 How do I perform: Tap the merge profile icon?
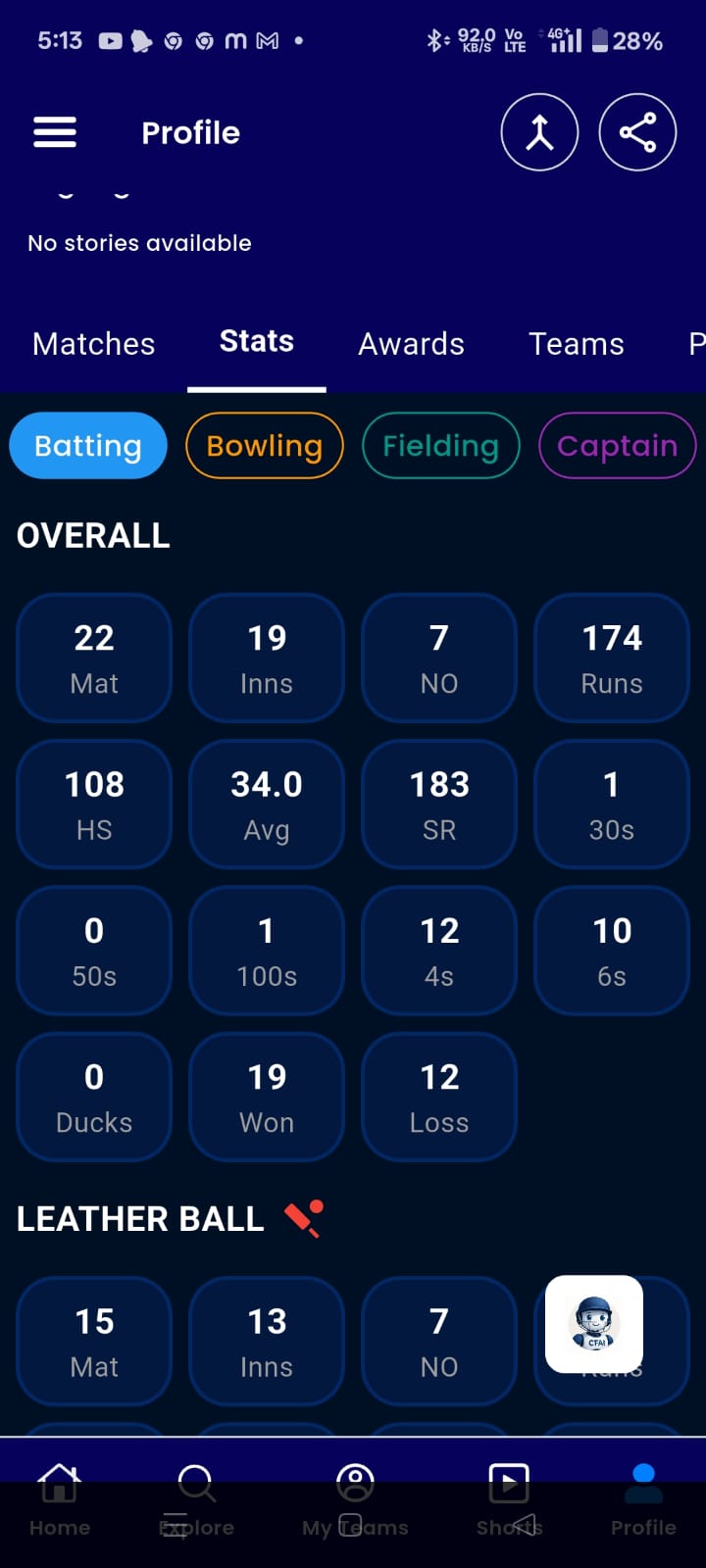pos(539,132)
